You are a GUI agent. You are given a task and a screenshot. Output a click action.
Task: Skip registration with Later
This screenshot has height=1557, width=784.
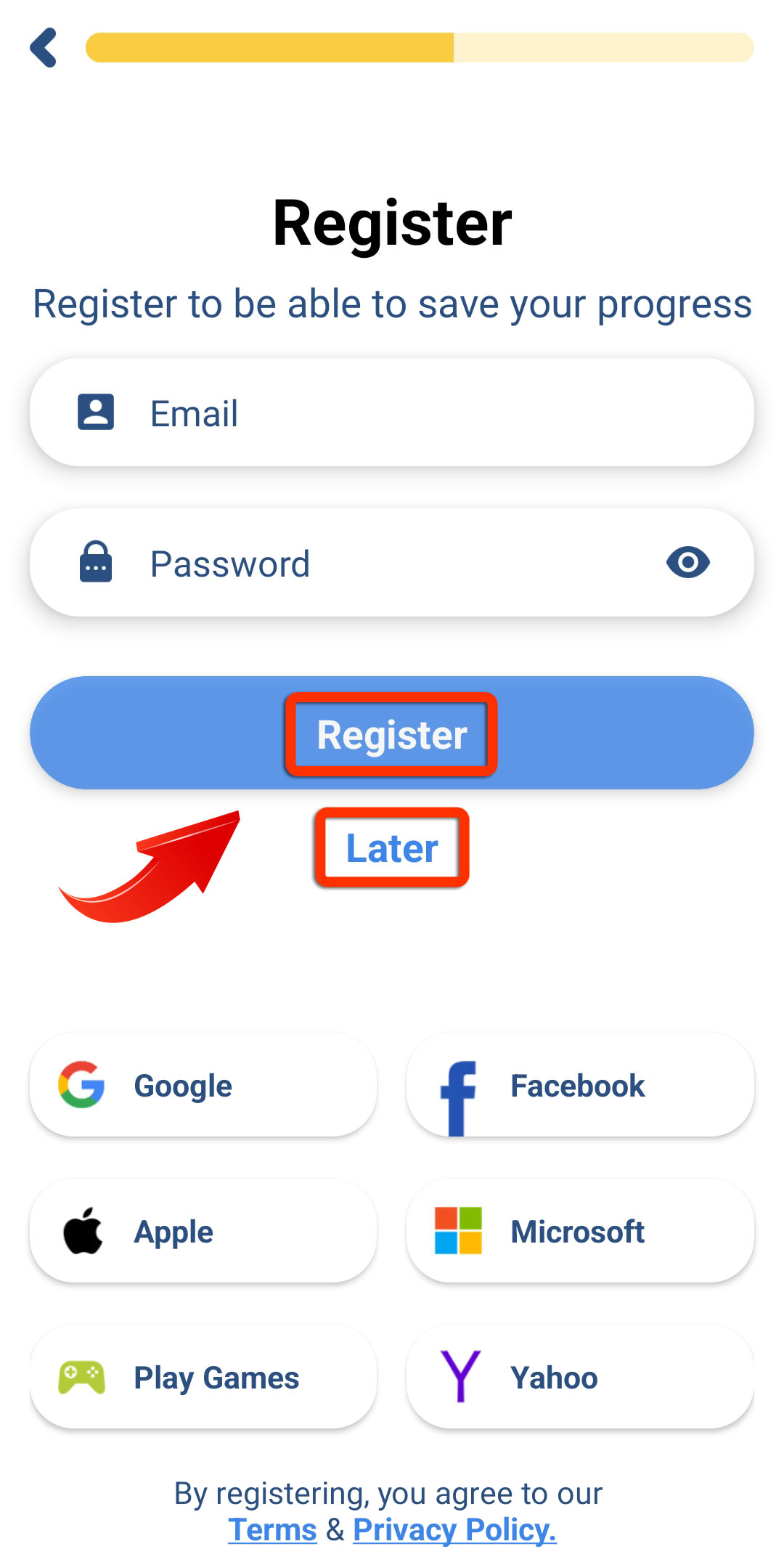pos(392,847)
